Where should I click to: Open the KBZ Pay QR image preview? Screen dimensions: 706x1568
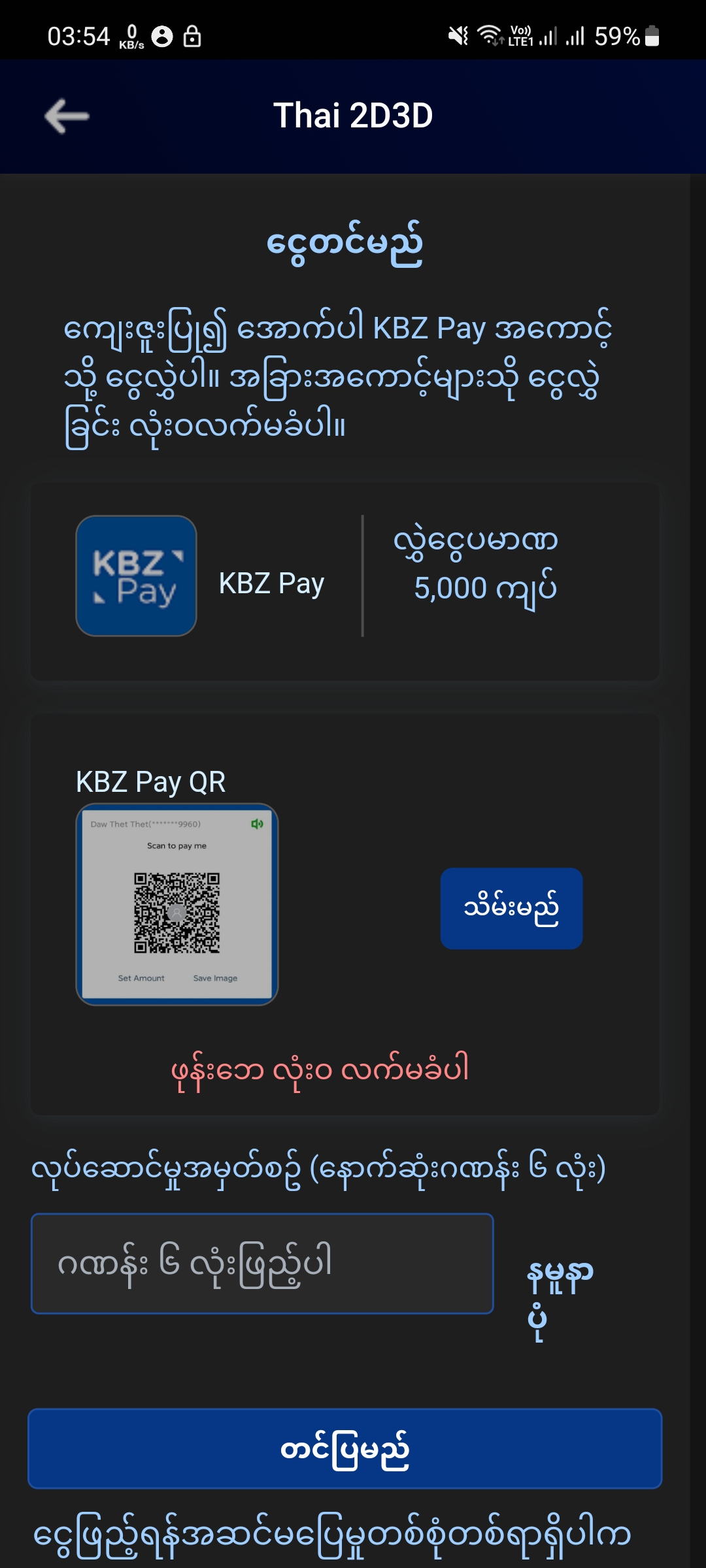pyautogui.click(x=177, y=904)
